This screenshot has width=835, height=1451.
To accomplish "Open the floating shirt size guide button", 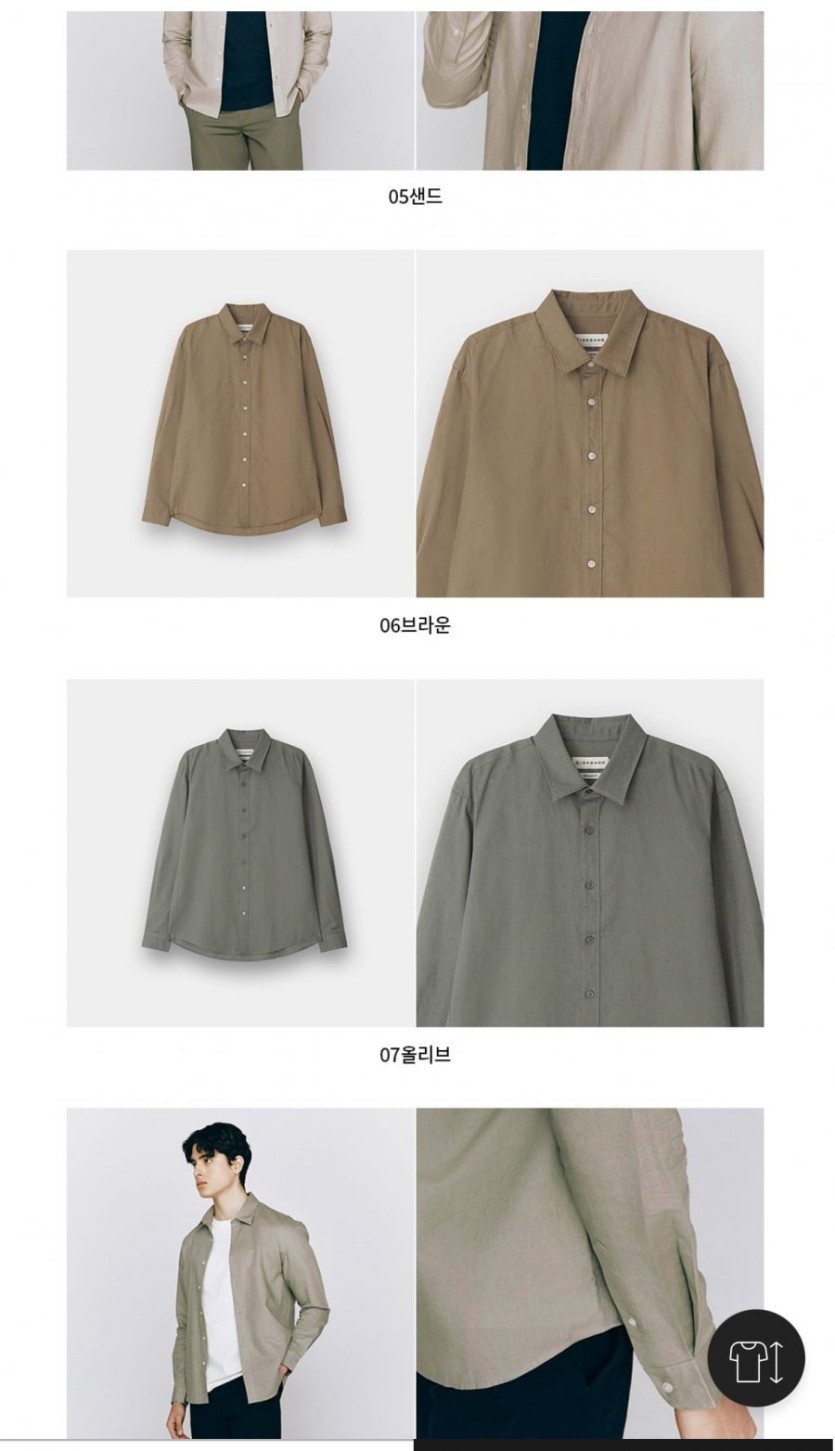I will coord(756,1358).
